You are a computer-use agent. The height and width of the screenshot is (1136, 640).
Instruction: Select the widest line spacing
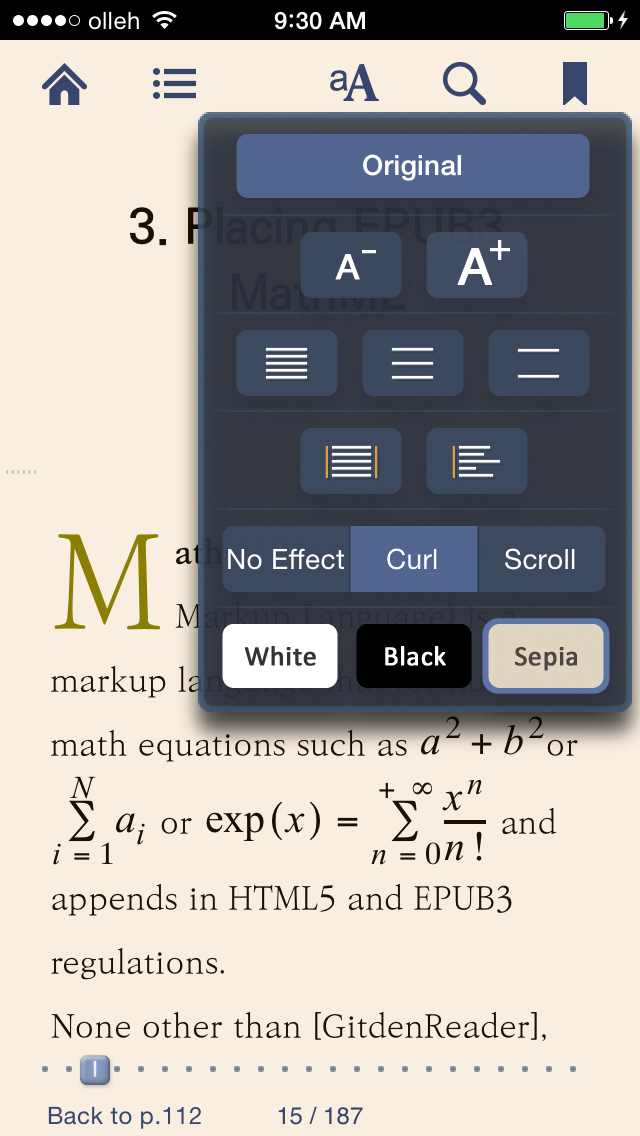pos(539,363)
